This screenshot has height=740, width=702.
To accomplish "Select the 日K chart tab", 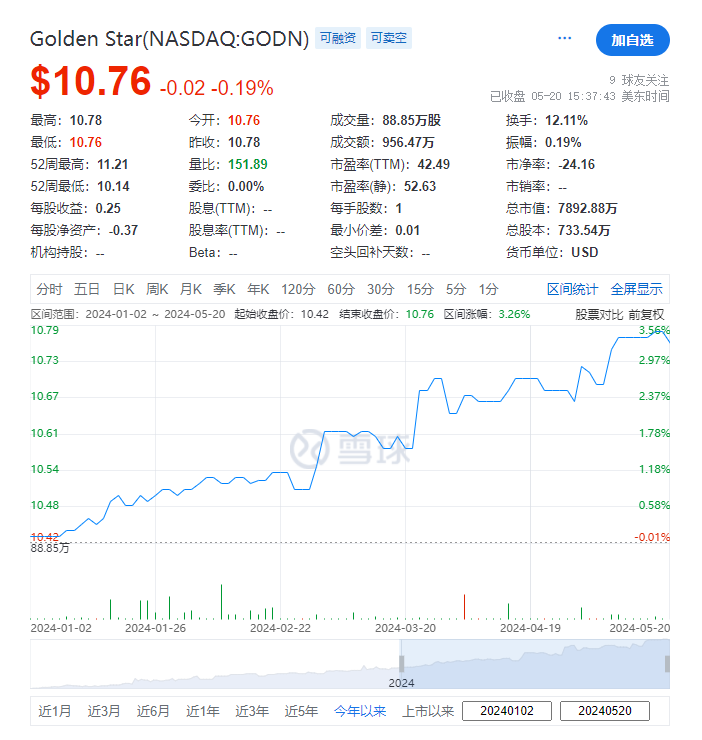I will [123, 289].
